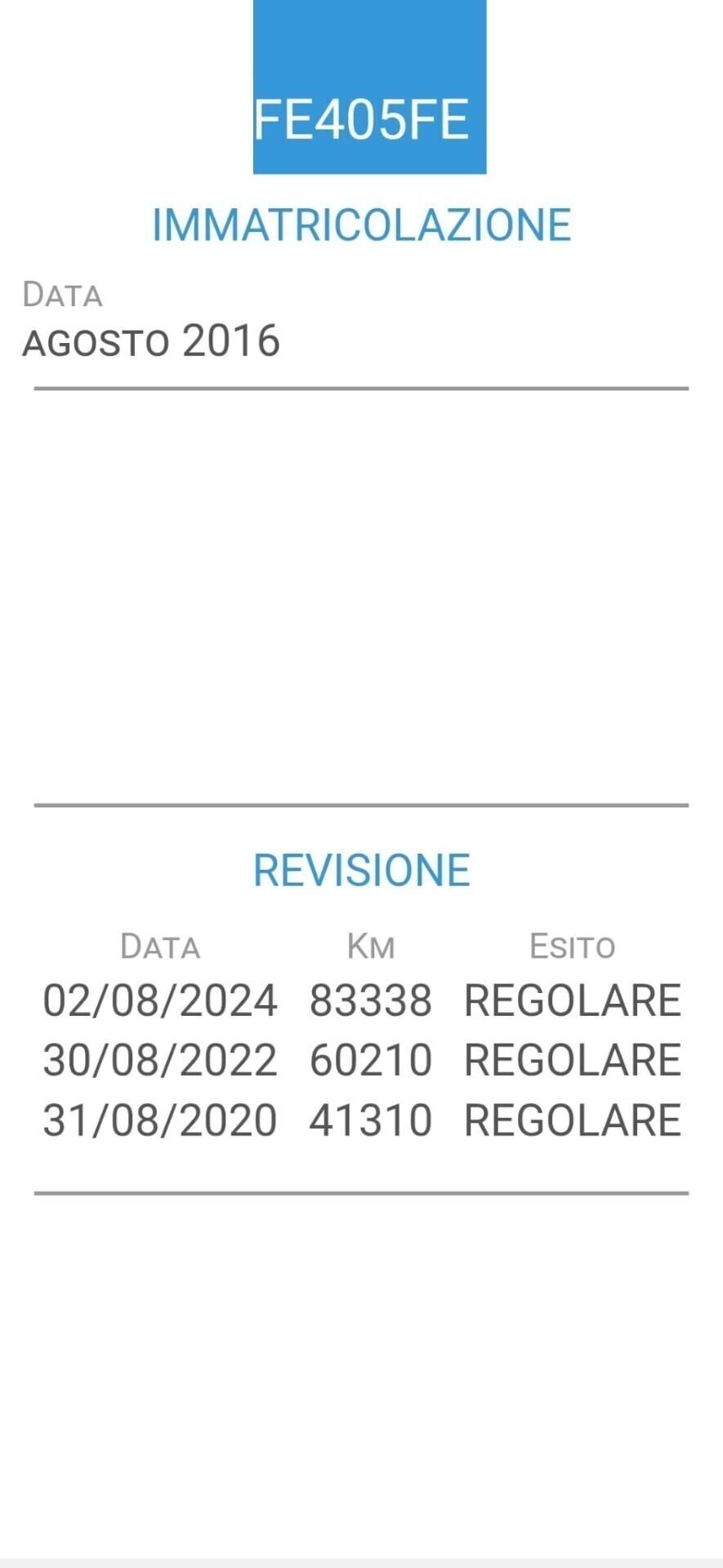This screenshot has width=723, height=1568.
Task: Click the KM column header
Action: 370,946
